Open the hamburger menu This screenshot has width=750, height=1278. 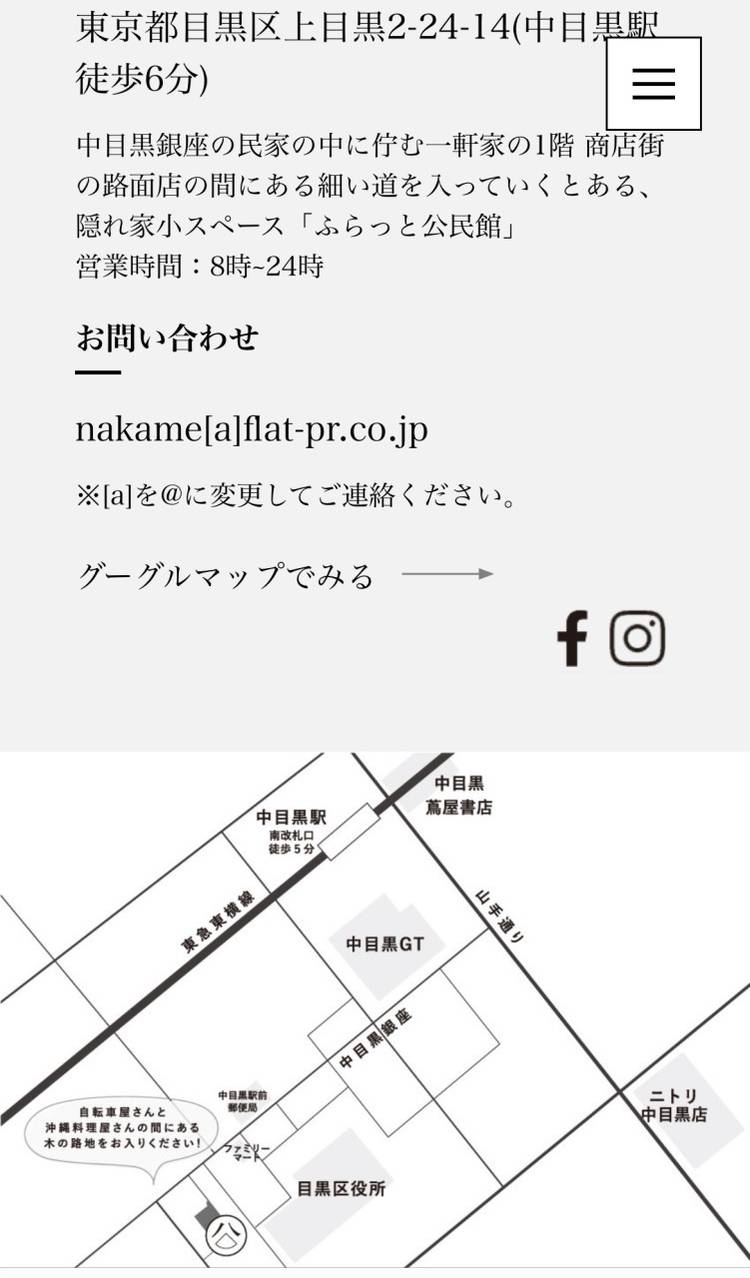[653, 83]
